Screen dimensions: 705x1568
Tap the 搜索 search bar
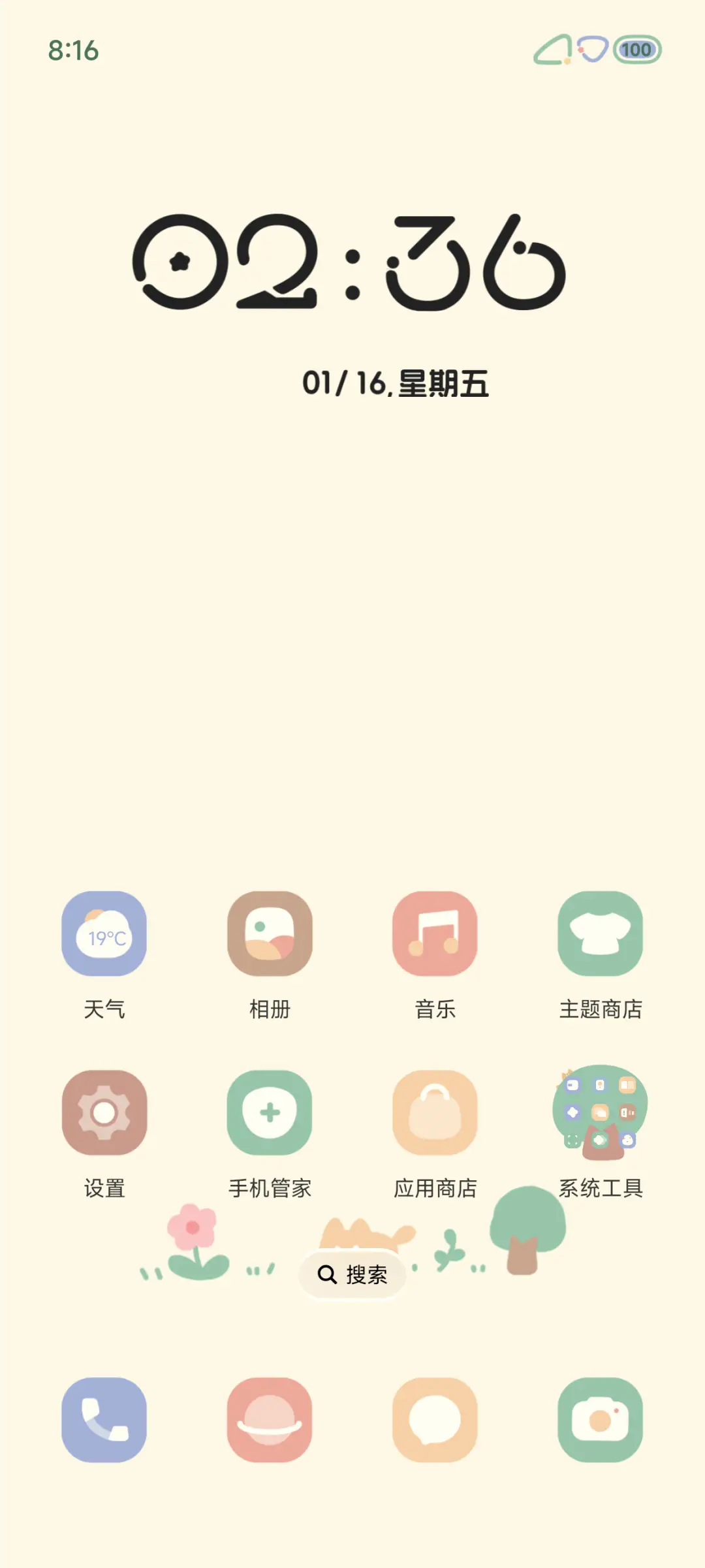tap(352, 1275)
